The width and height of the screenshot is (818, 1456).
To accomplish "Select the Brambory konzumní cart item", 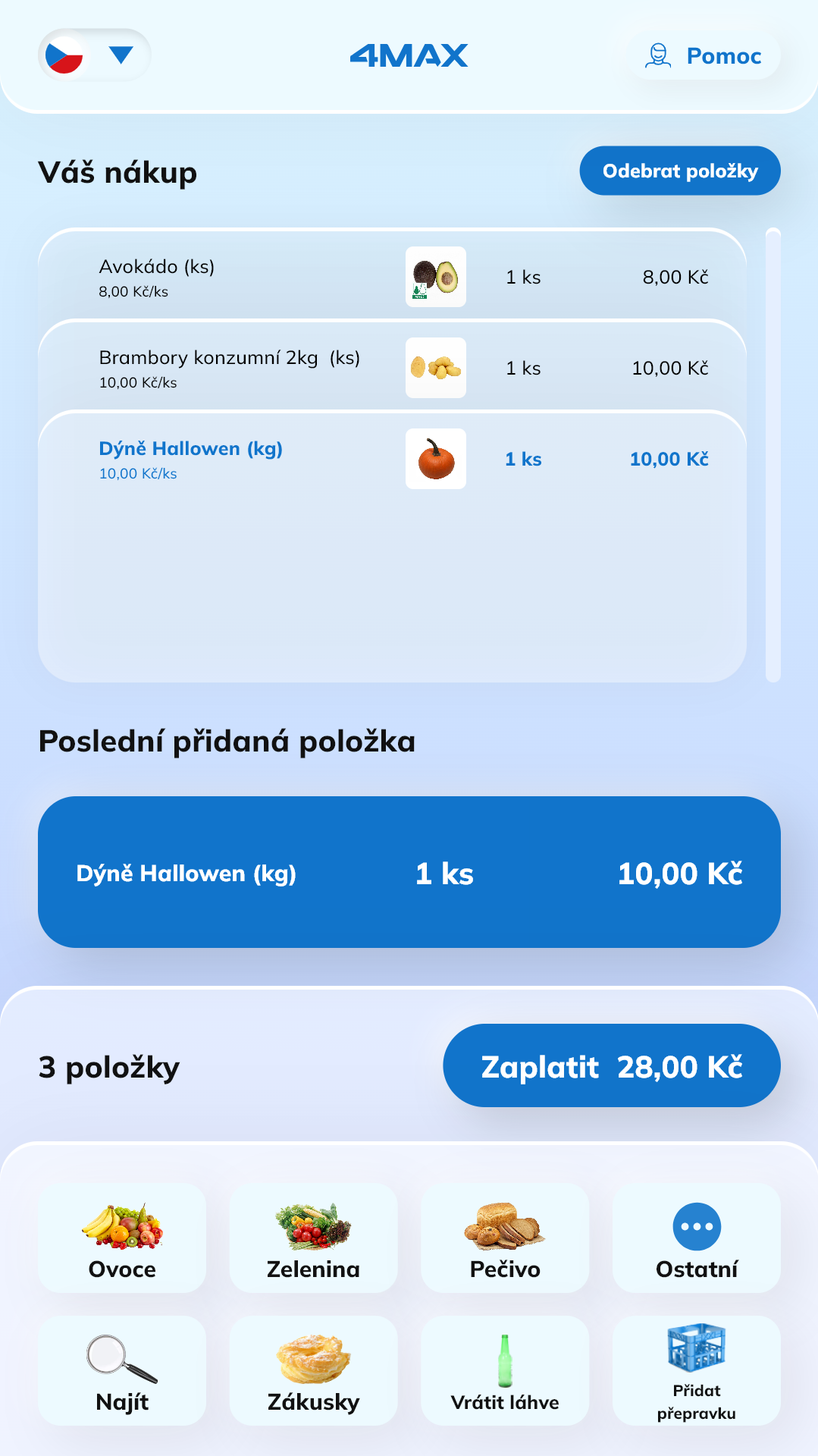I will 393,369.
